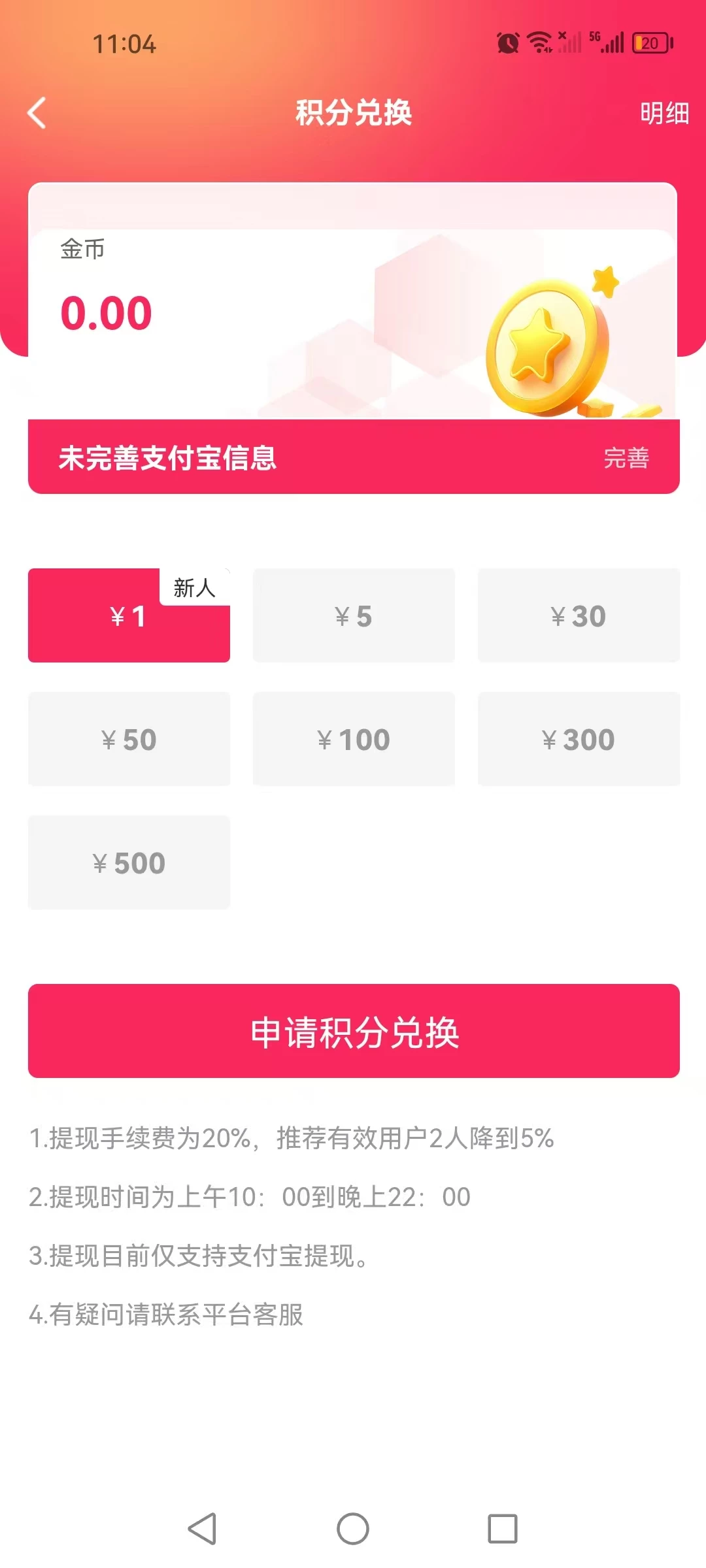The height and width of the screenshot is (1568, 706).
Task: Select the ¥30 withdrawal amount
Action: [x=579, y=615]
